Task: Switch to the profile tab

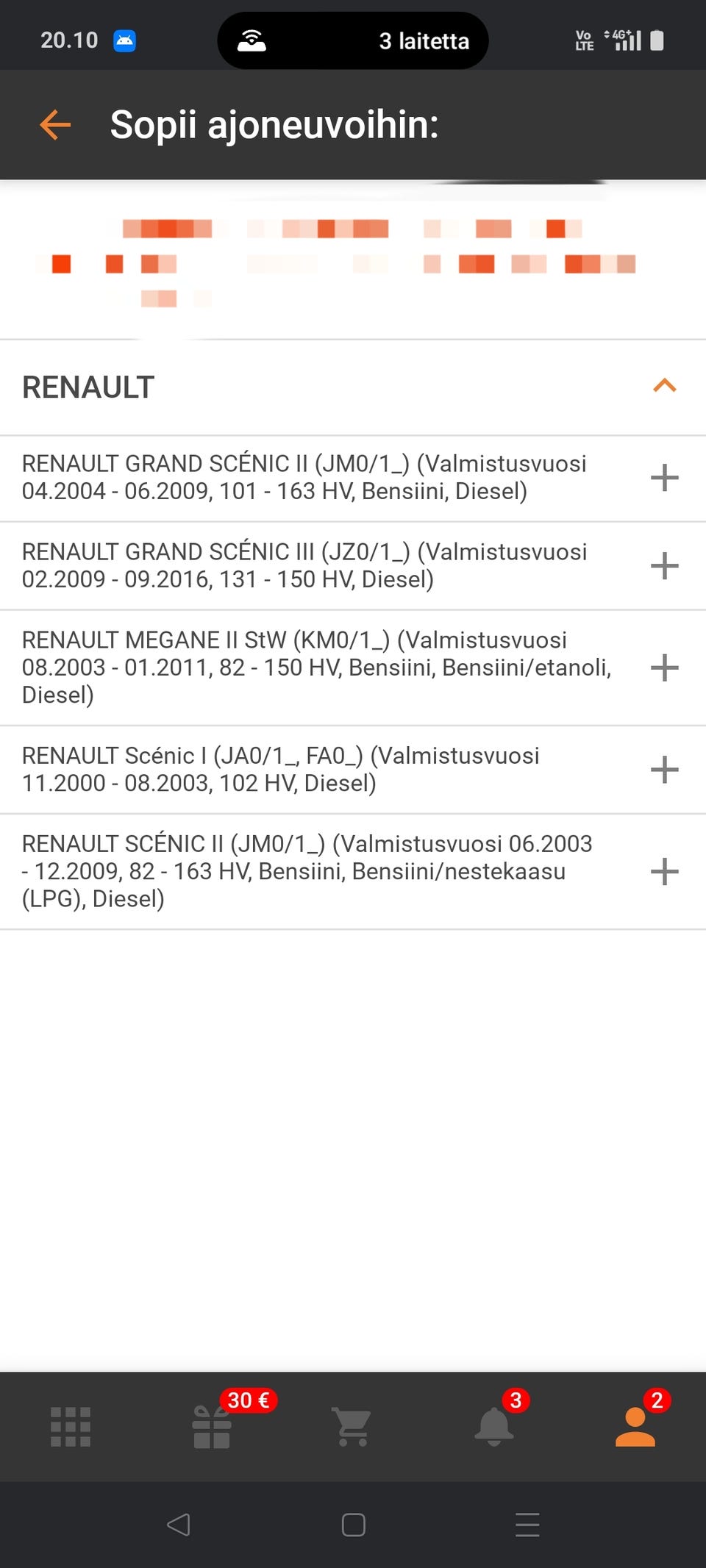Action: click(x=635, y=1427)
